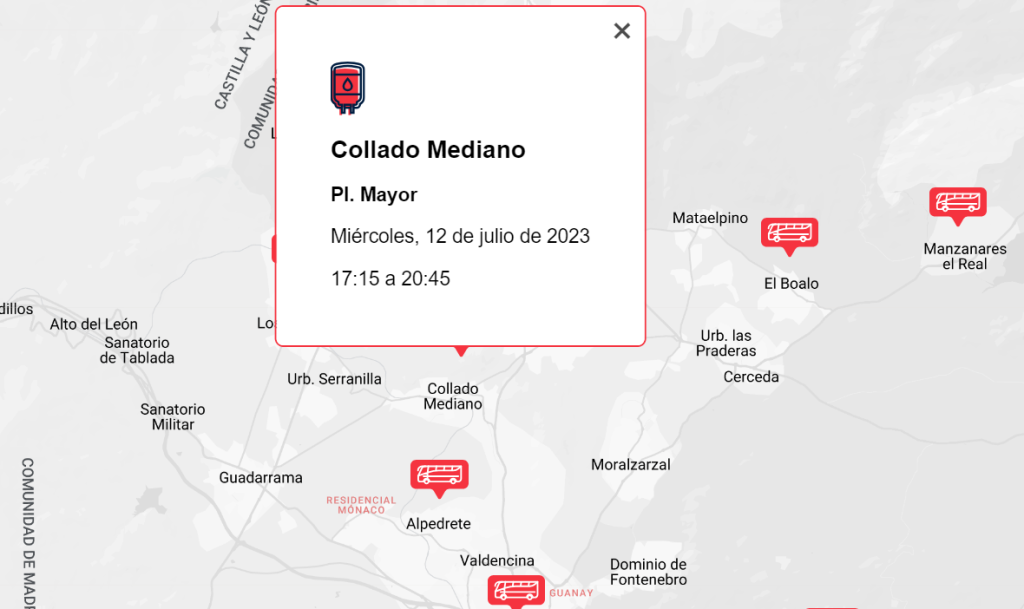Select the bus marker near El Boalo
1024x609 pixels.
(x=790, y=233)
